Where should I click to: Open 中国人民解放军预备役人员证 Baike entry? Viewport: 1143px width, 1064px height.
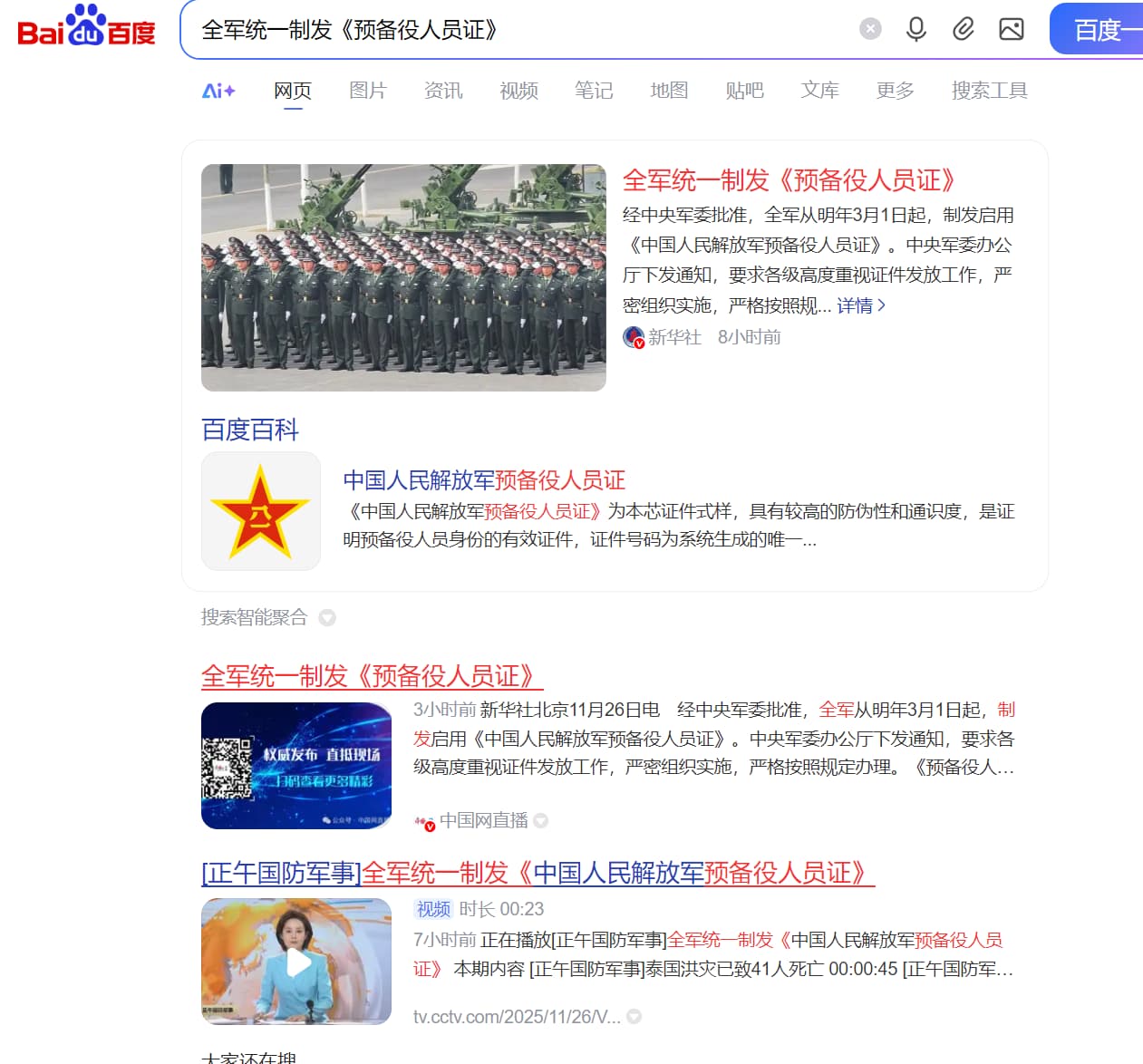point(484,479)
